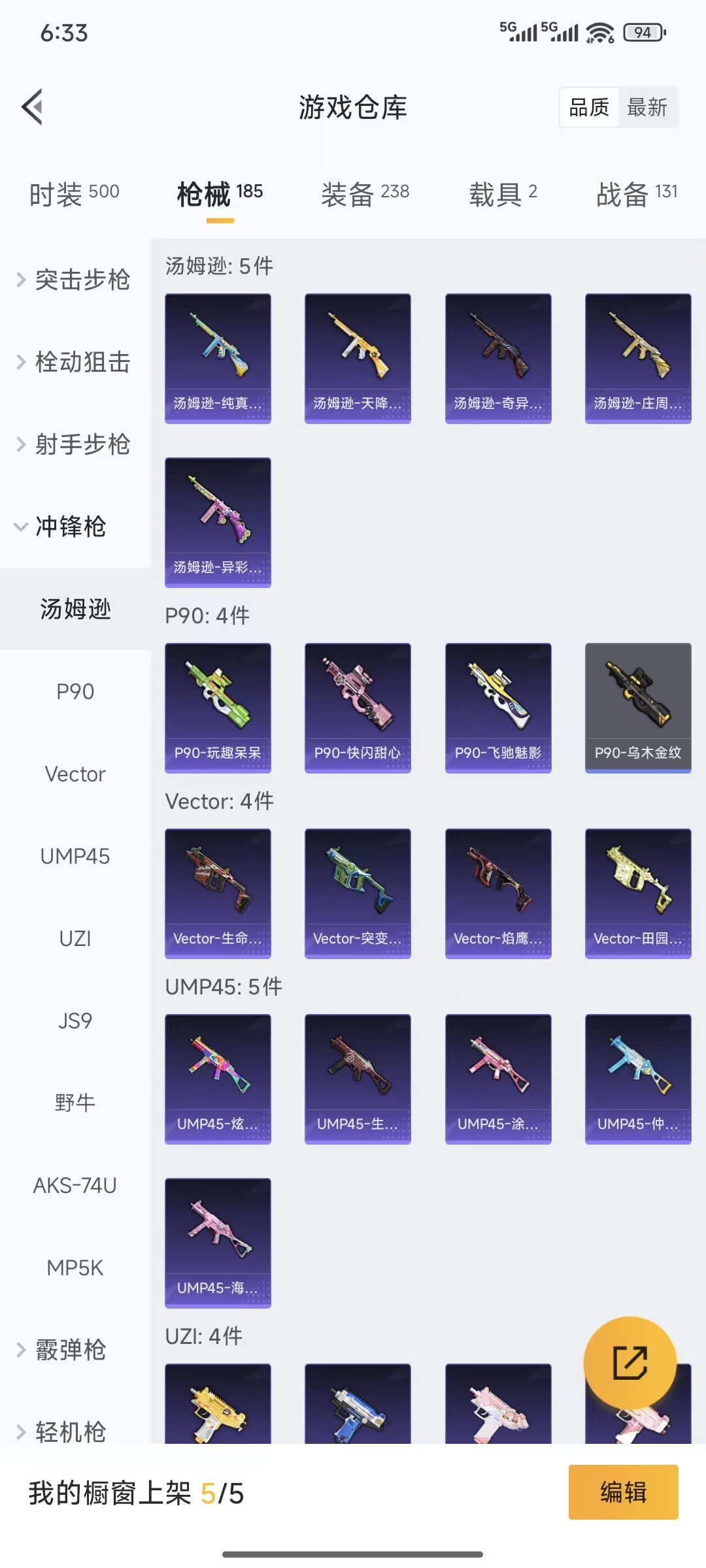This screenshot has height=1568, width=706.
Task: Go back using the top-left arrow
Action: click(33, 106)
